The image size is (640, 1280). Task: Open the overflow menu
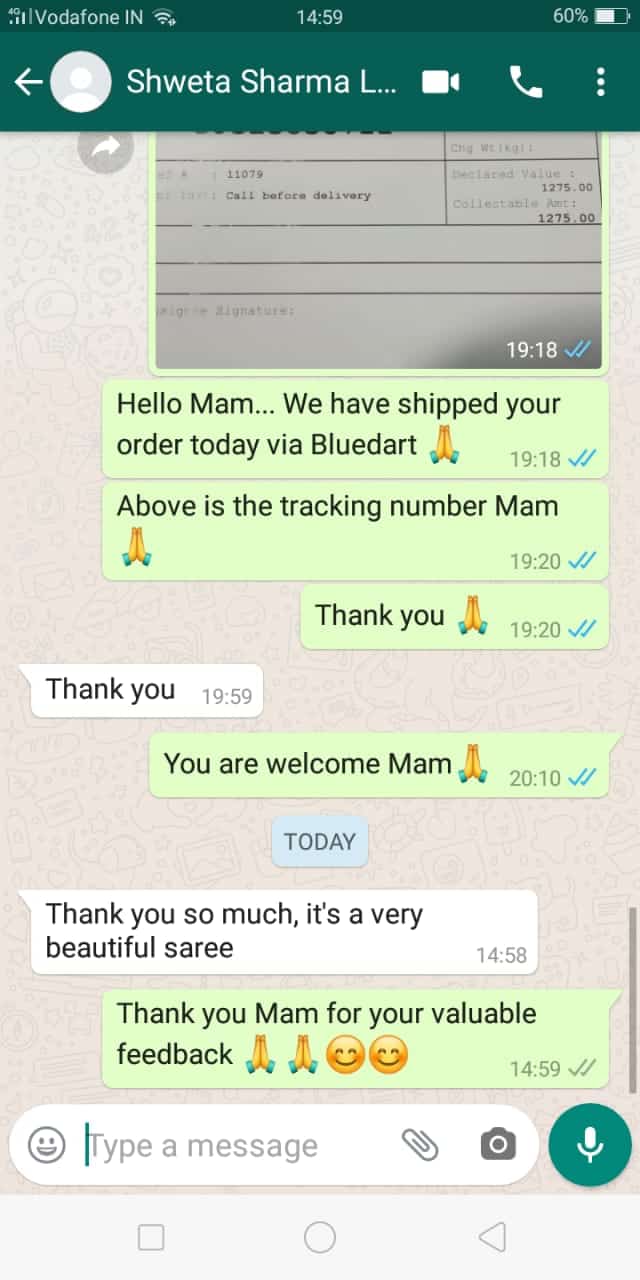pos(600,82)
